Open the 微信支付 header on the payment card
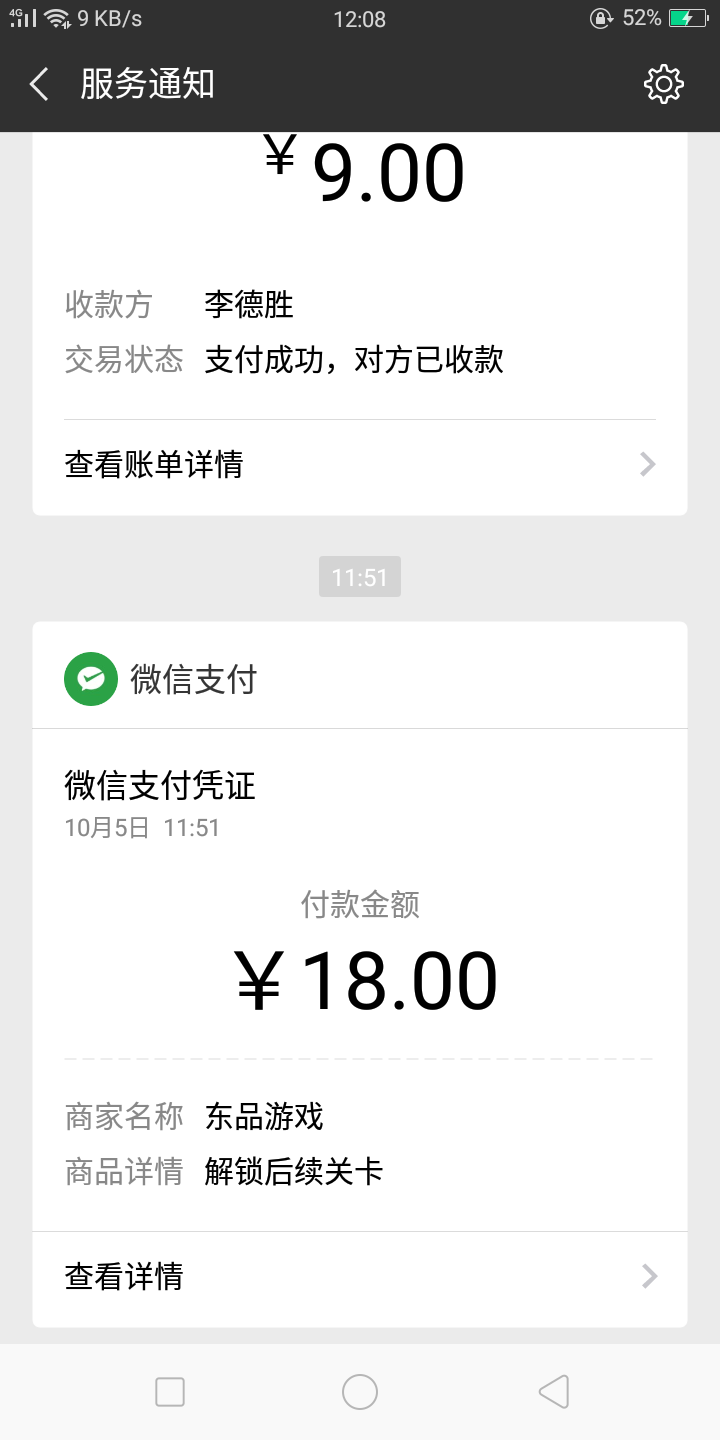This screenshot has width=720, height=1440. pyautogui.click(x=360, y=679)
